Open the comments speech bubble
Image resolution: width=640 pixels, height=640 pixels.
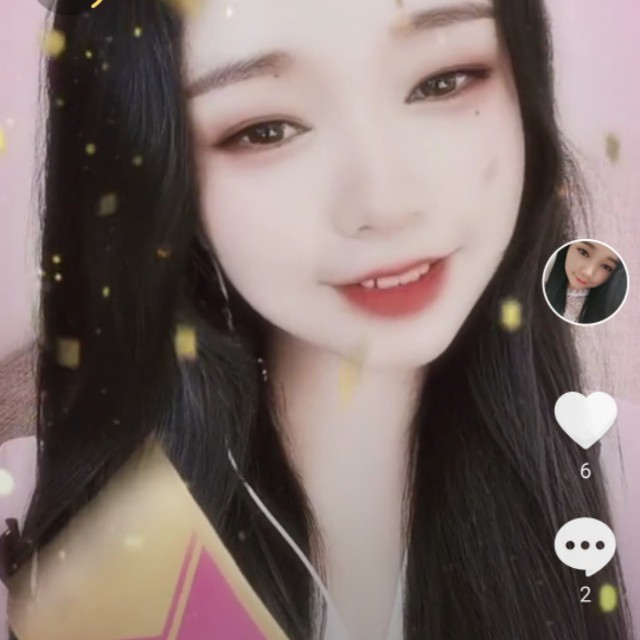[585, 546]
